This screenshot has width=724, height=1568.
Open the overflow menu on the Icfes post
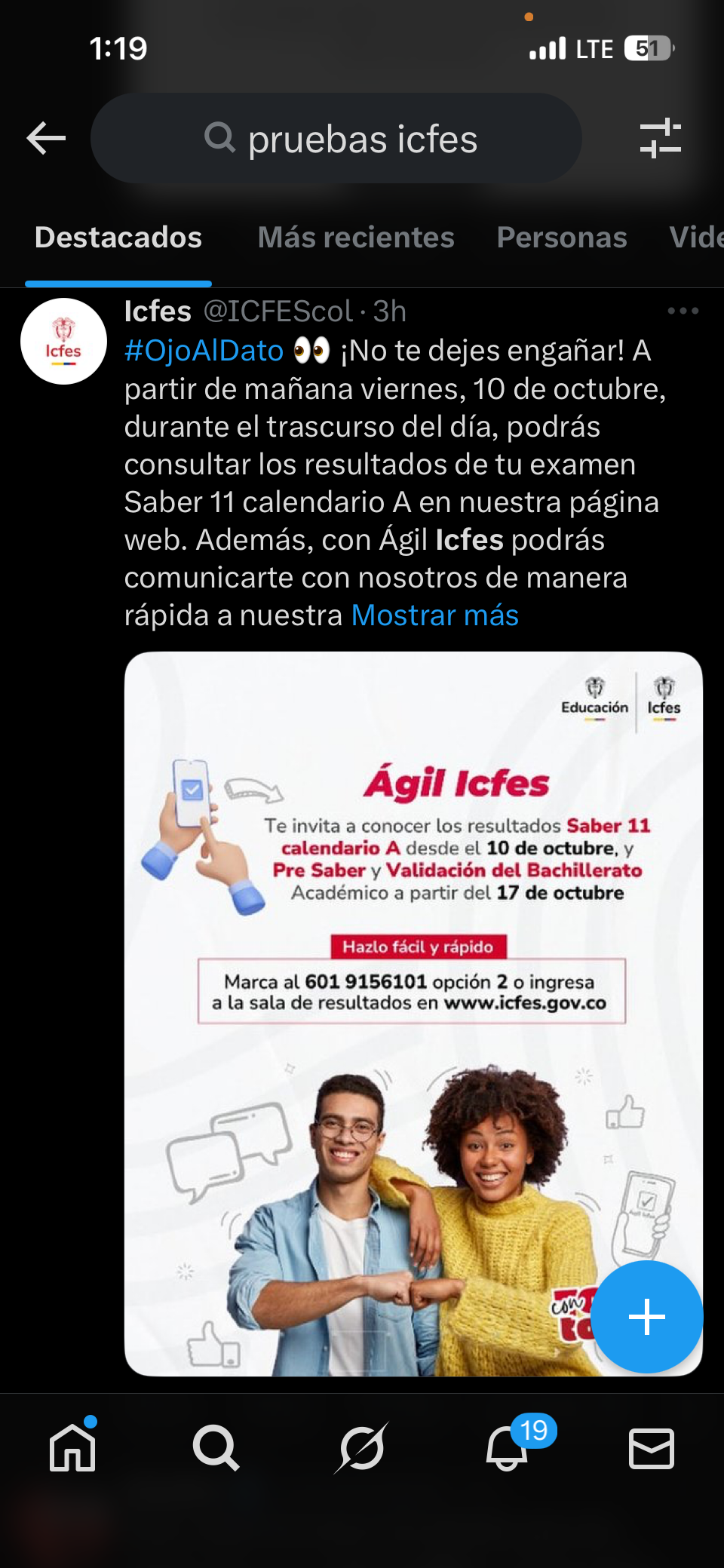pos(683,311)
